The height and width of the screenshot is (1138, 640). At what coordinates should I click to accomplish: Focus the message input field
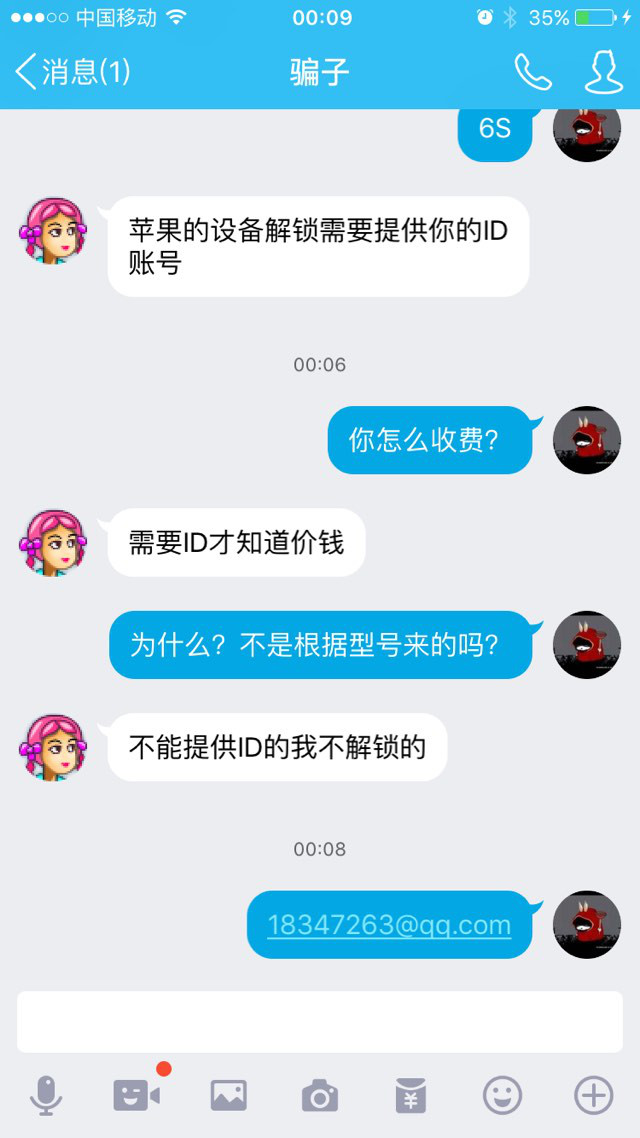coord(320,1021)
